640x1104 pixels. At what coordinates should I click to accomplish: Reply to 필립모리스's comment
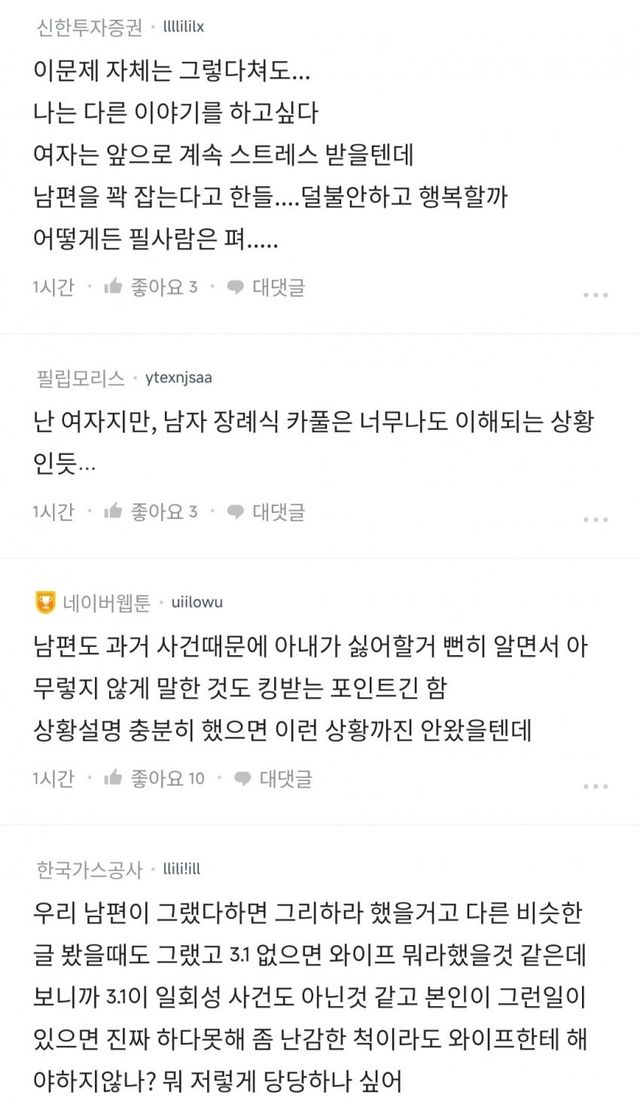click(x=266, y=511)
